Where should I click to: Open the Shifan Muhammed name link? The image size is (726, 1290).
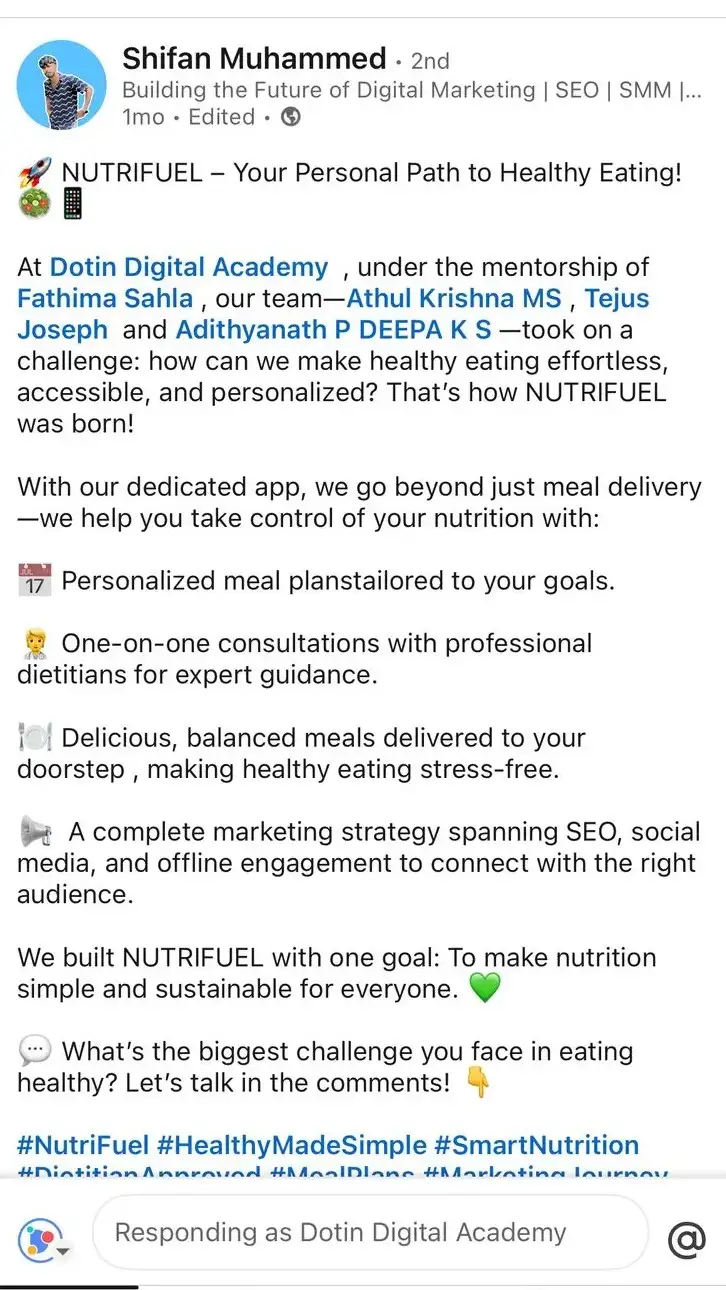tap(254, 58)
